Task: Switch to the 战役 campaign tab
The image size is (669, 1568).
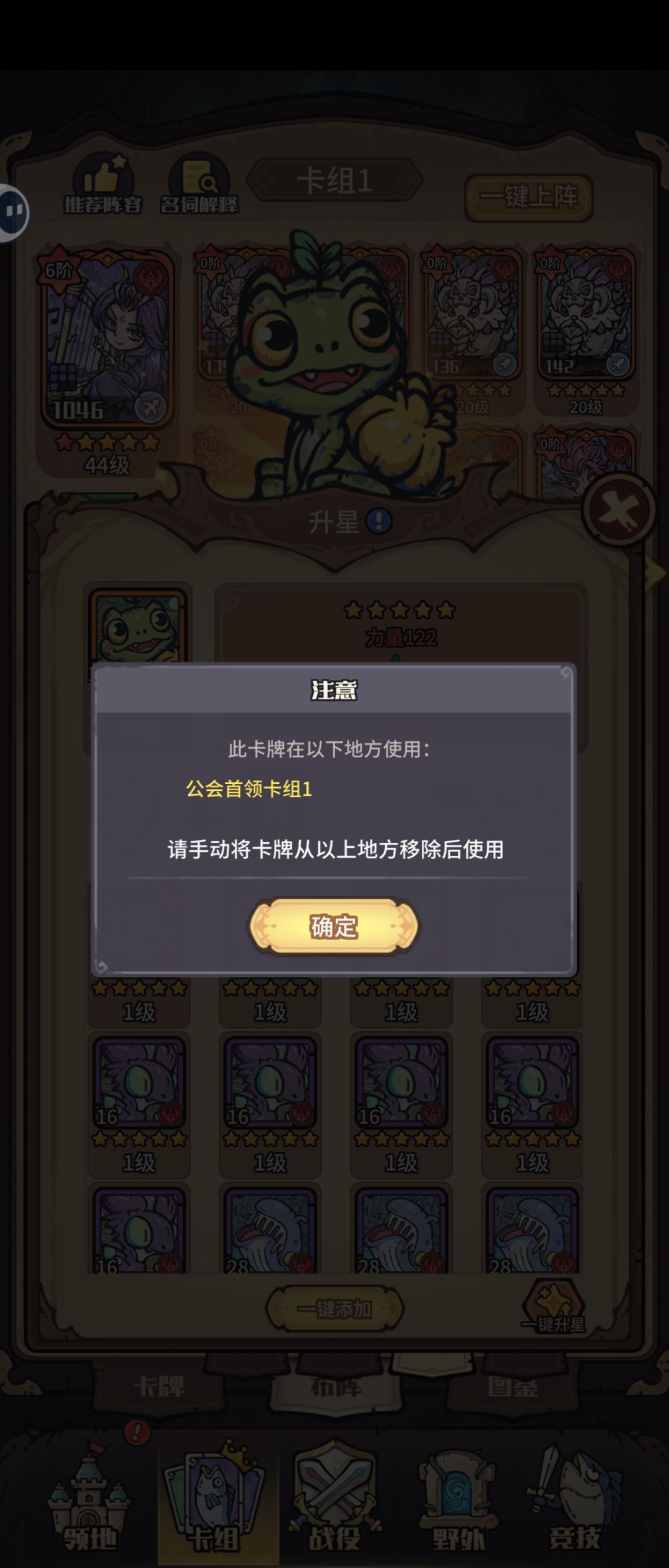Action: coord(334,1498)
